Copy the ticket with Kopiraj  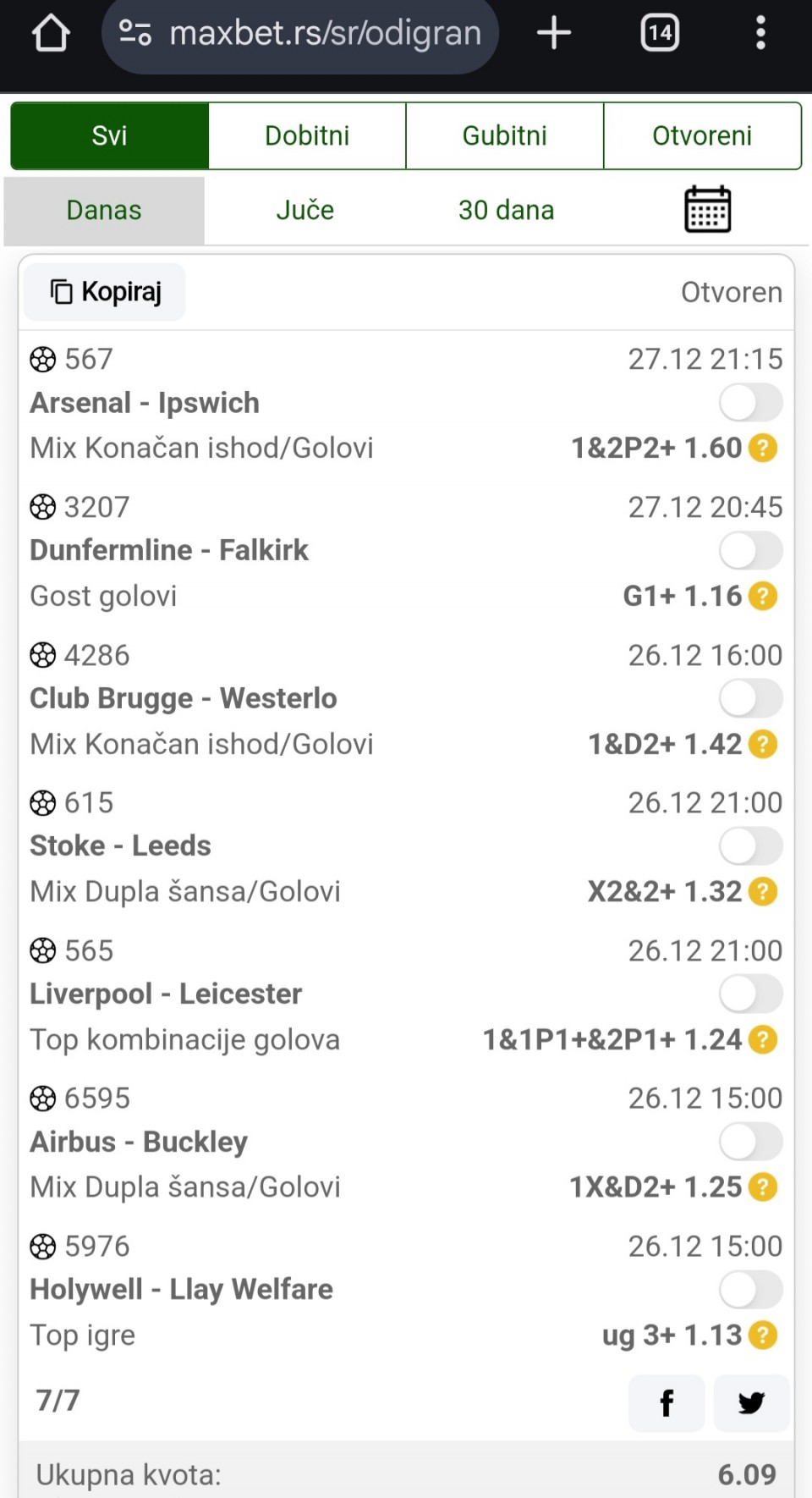click(x=105, y=292)
